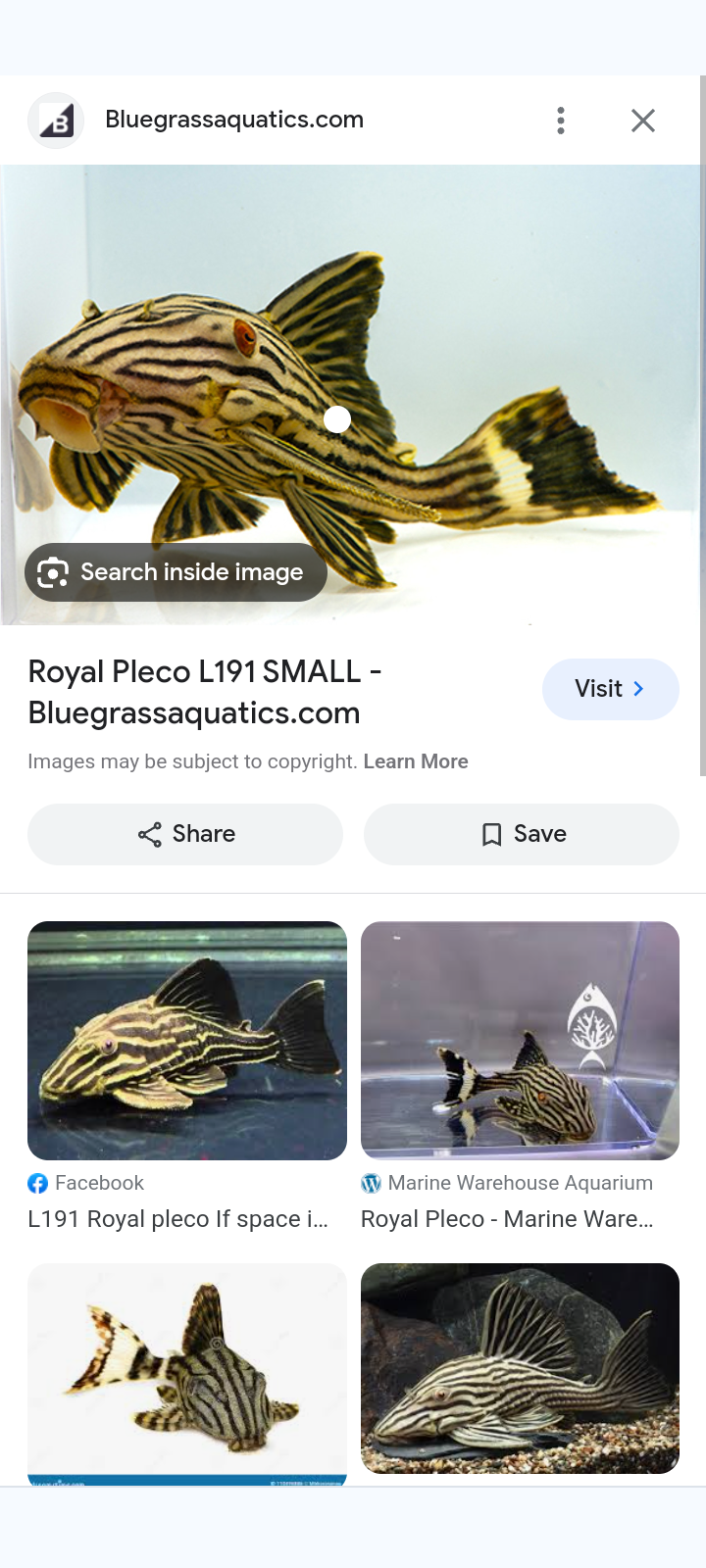Close the image preview

click(643, 121)
